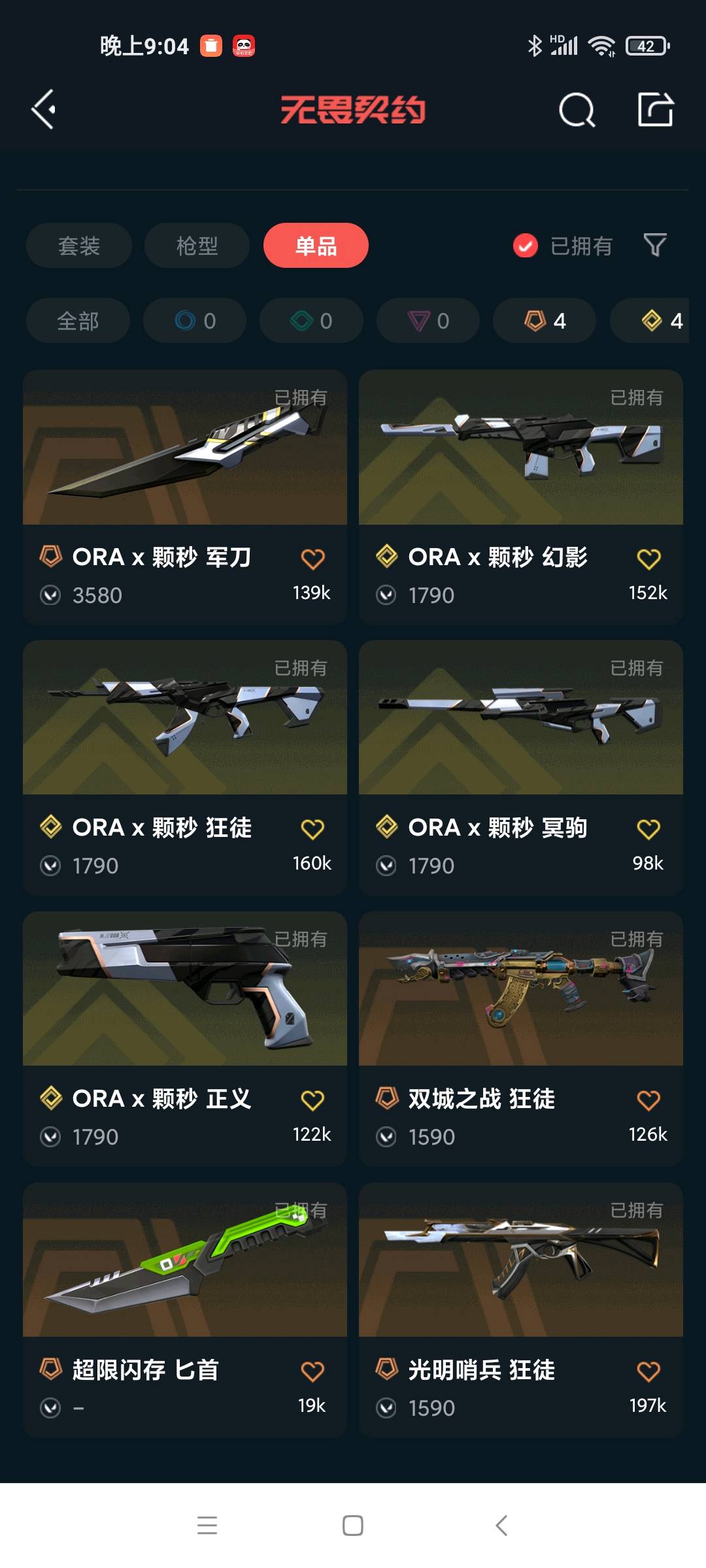Like the 超限闪存 匕首 skin
The image size is (706, 1568).
(312, 1371)
